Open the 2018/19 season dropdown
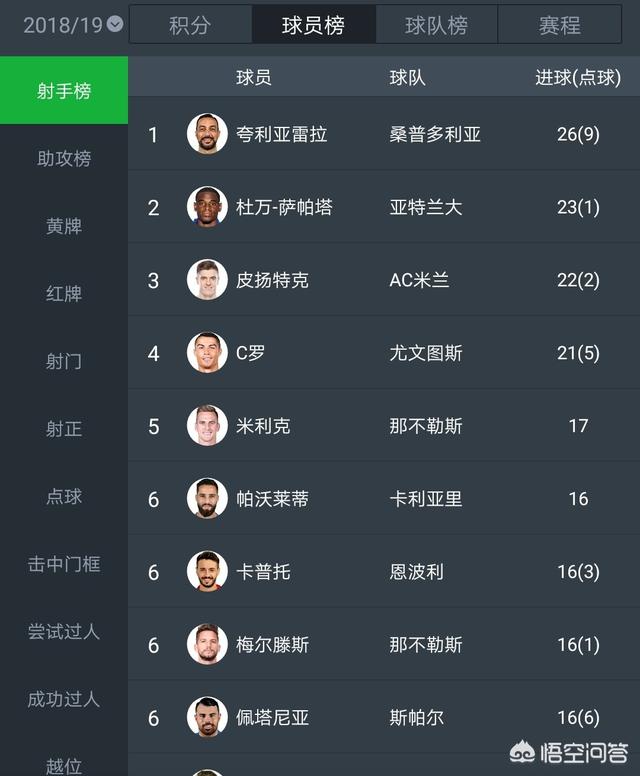The image size is (640, 776). tap(73, 25)
